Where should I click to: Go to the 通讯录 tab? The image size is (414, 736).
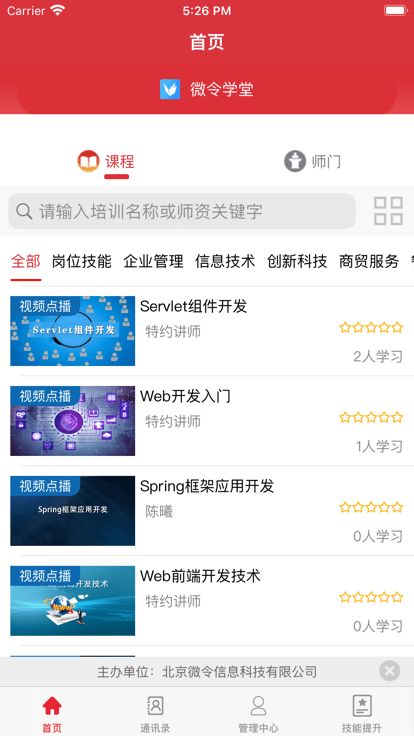coord(155,713)
